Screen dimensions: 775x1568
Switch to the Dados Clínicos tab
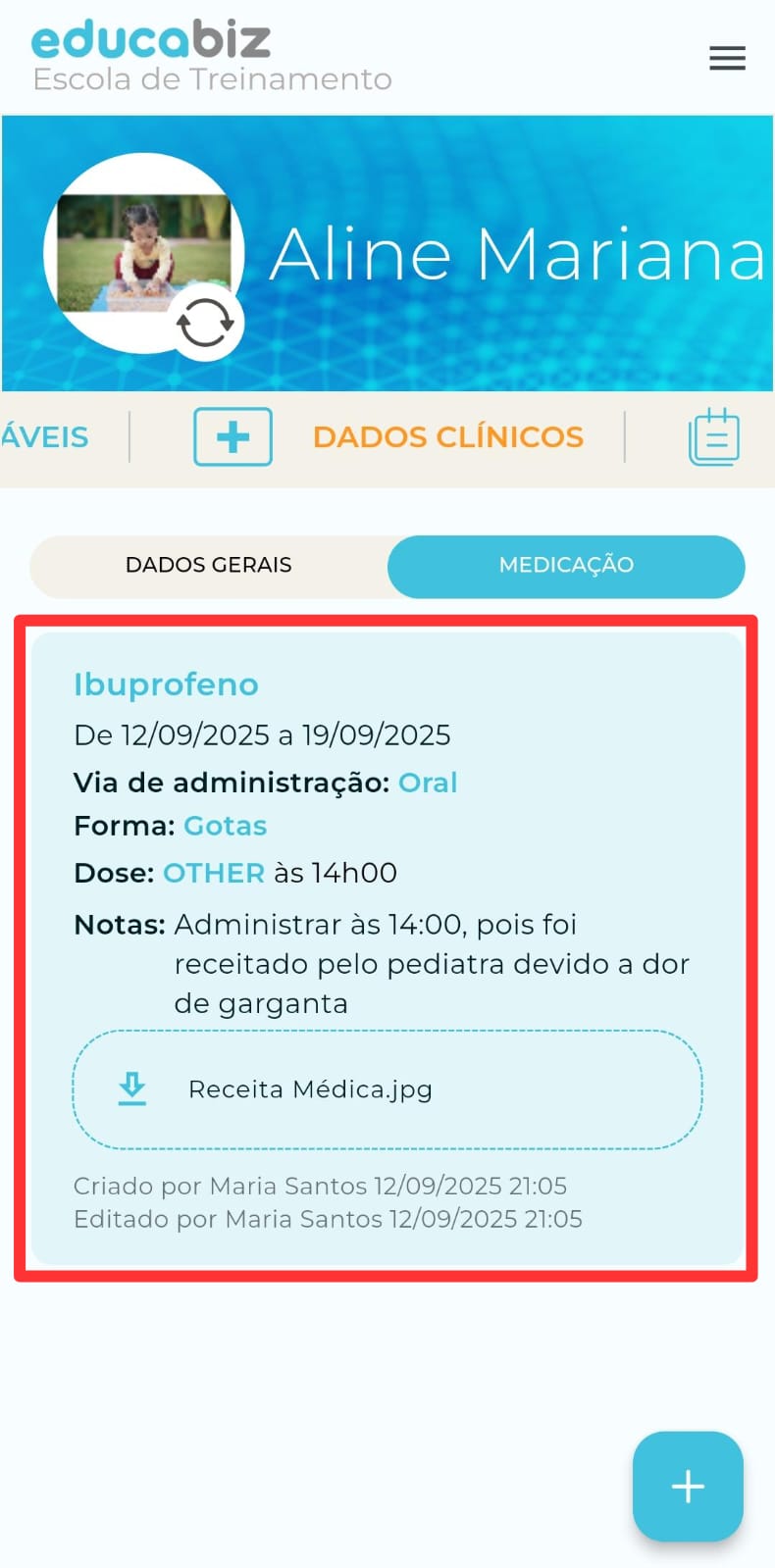point(447,437)
